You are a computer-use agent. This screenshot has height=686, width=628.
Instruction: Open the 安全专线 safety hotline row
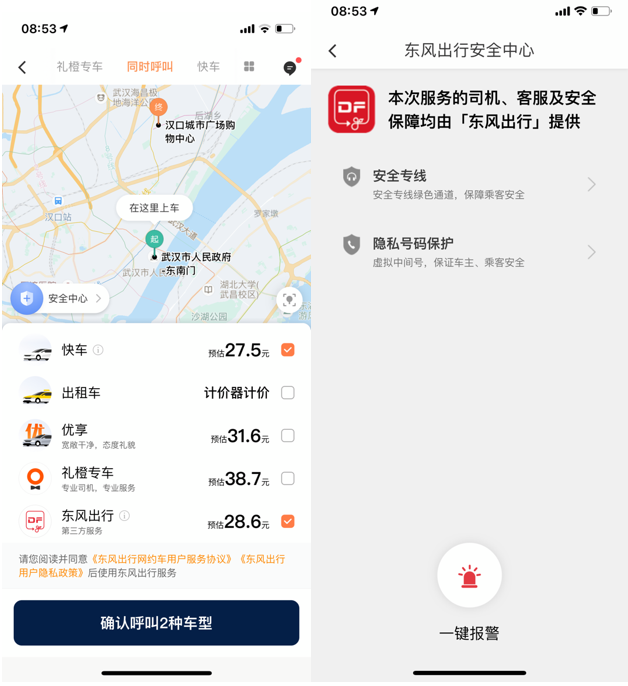tap(470, 184)
